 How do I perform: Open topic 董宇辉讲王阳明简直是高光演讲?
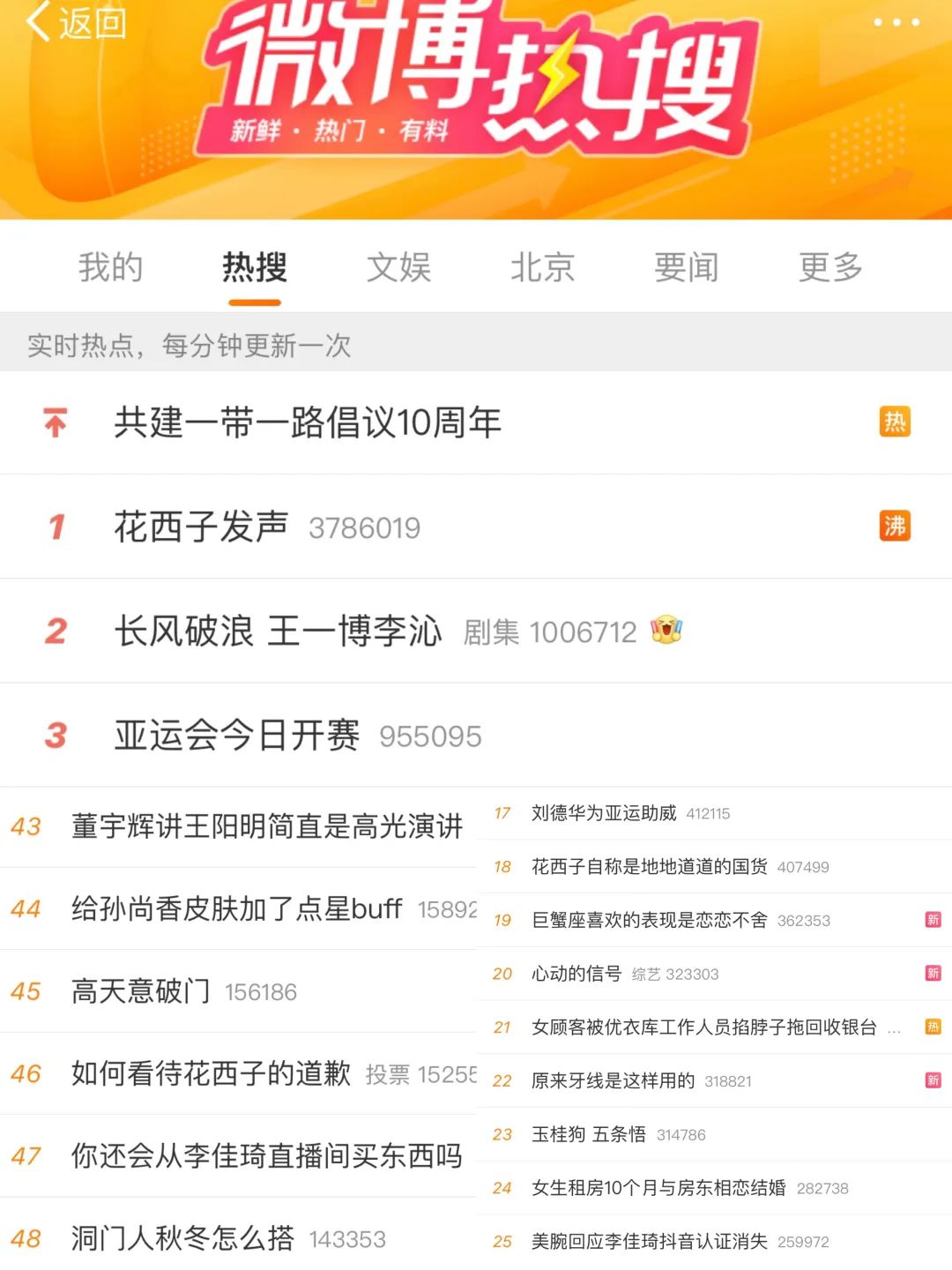[267, 826]
